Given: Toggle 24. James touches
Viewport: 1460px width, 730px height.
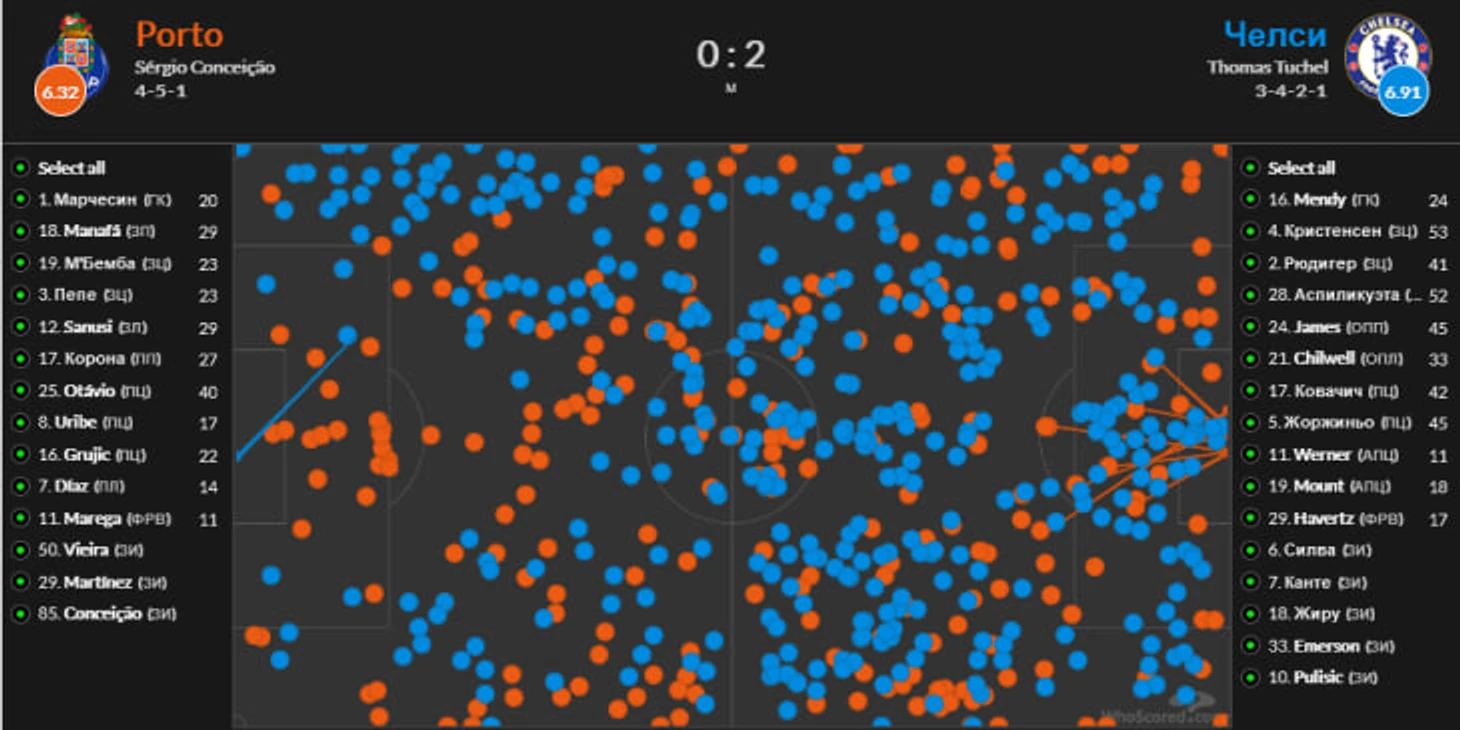Looking at the screenshot, I should pyautogui.click(x=1249, y=327).
